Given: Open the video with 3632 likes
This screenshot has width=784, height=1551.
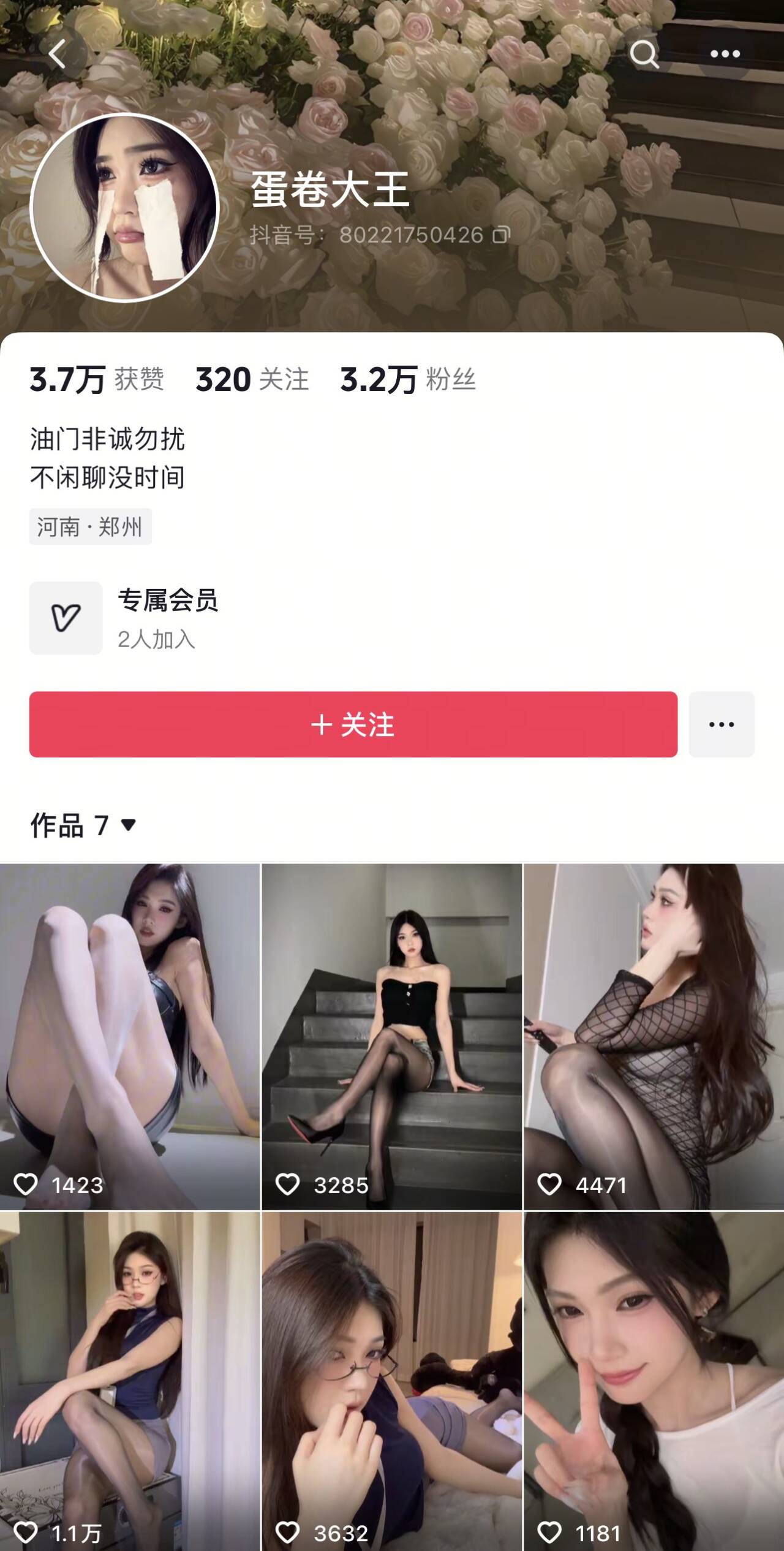Looking at the screenshot, I should (391, 1379).
